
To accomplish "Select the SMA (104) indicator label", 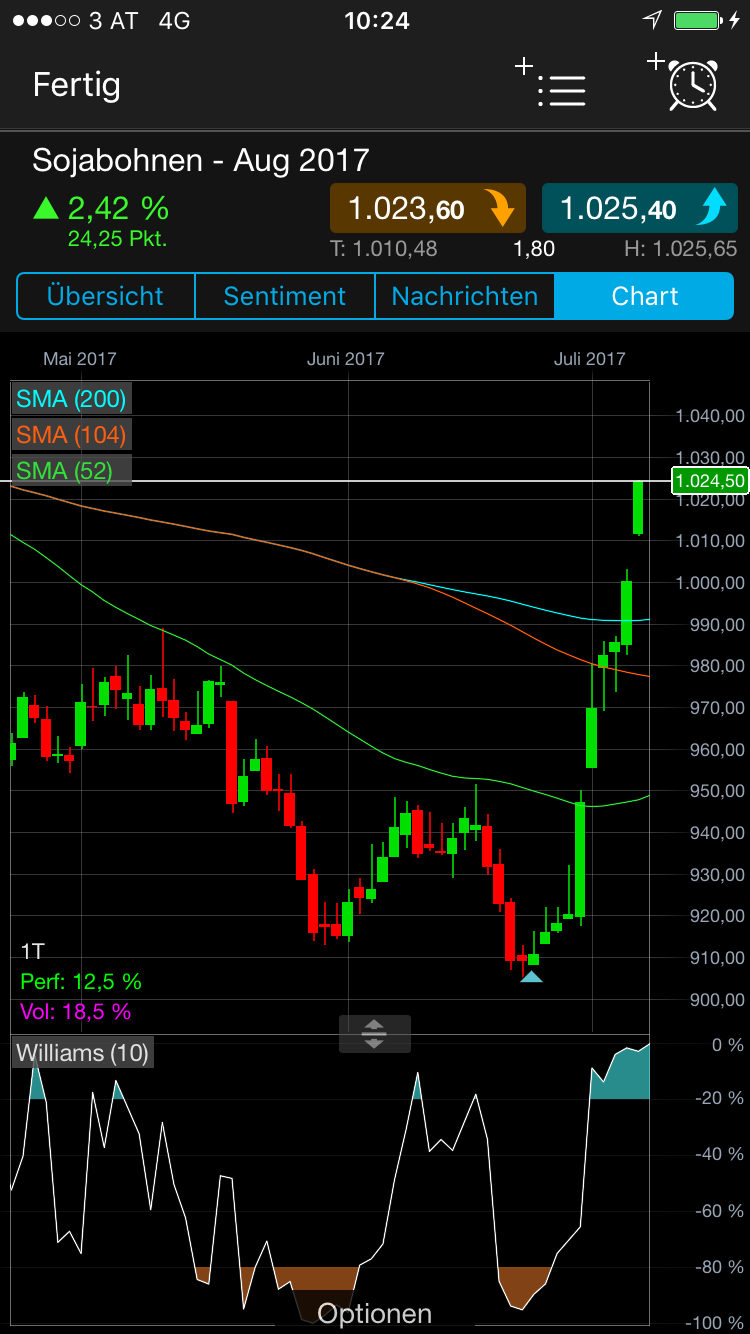I will 70,435.
